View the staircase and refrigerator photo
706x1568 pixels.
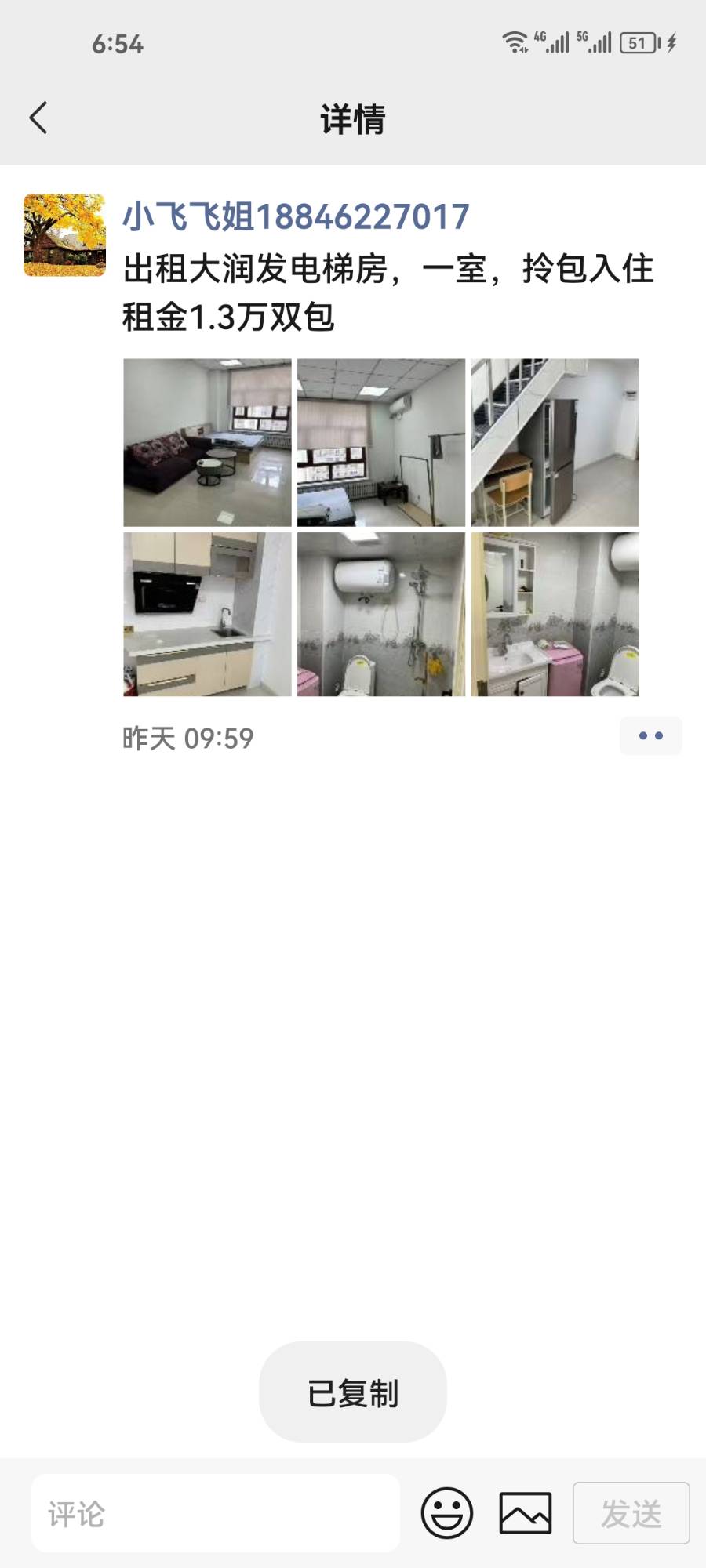pyautogui.click(x=555, y=442)
